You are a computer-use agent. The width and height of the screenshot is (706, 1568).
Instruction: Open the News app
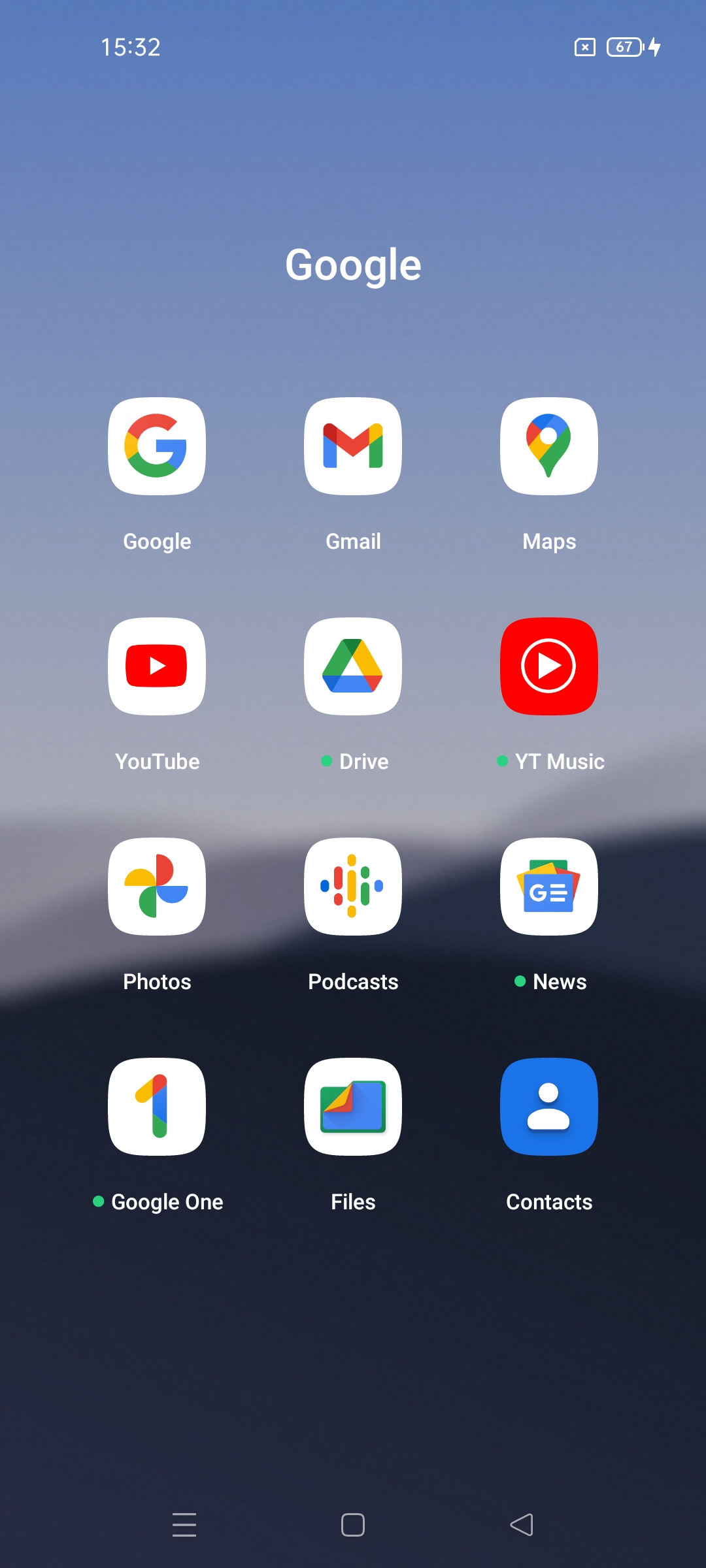click(549, 887)
